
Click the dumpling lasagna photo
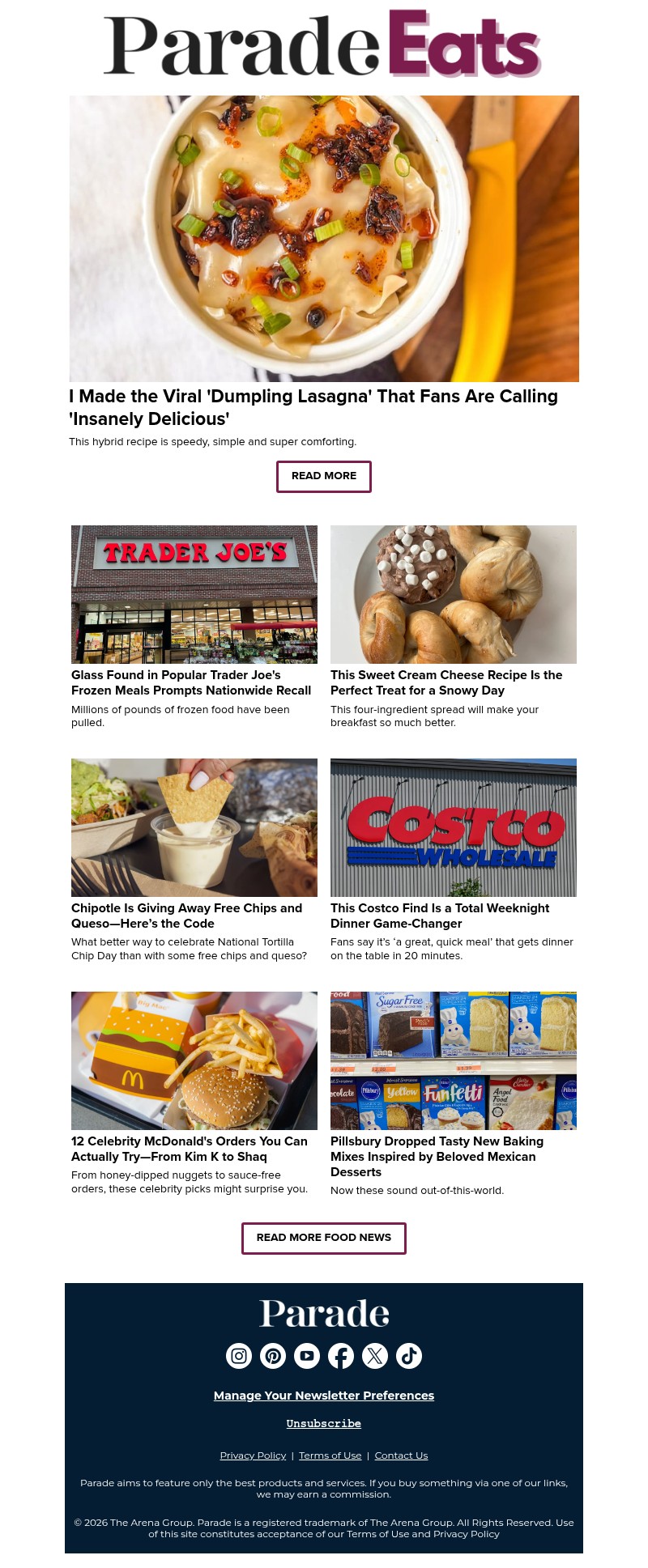(x=324, y=238)
